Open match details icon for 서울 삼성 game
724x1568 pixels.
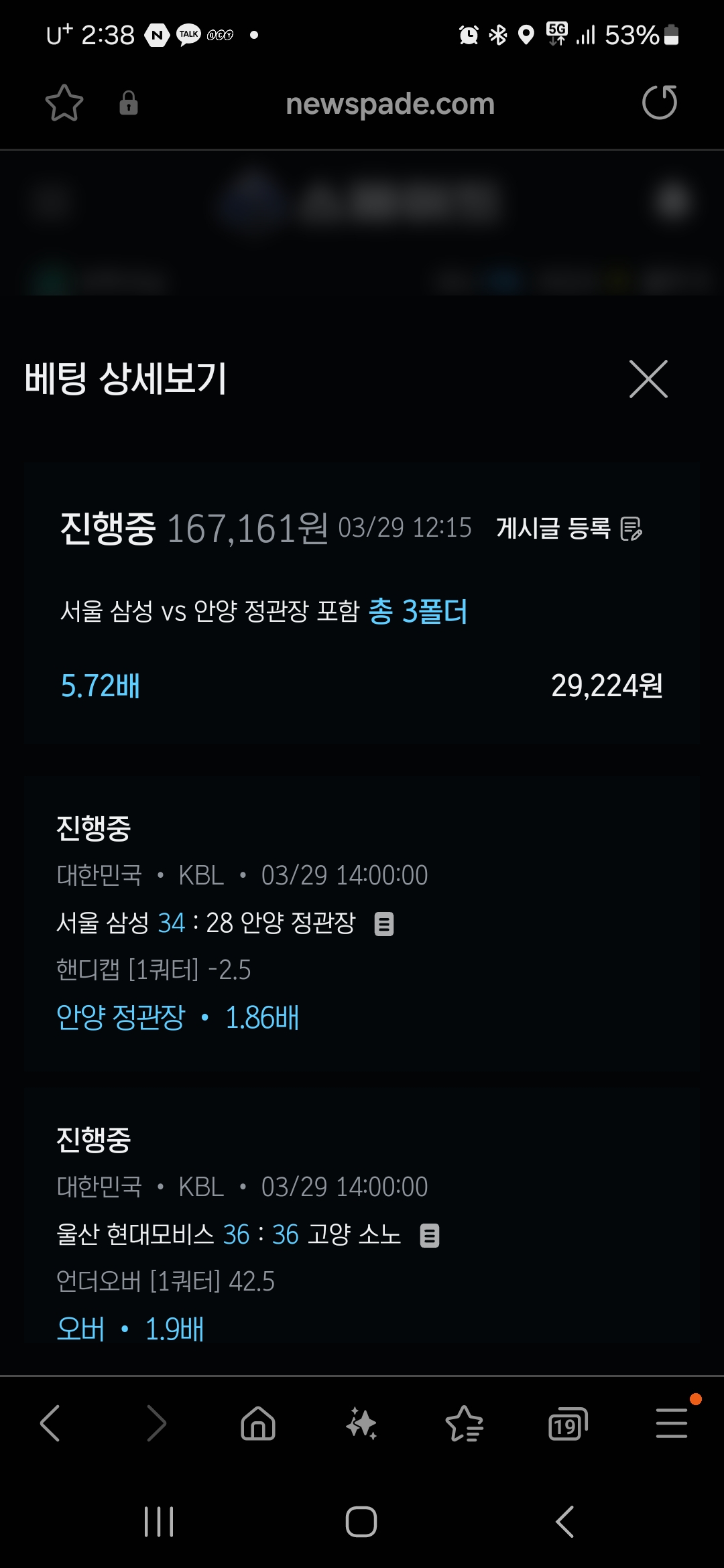point(384,924)
